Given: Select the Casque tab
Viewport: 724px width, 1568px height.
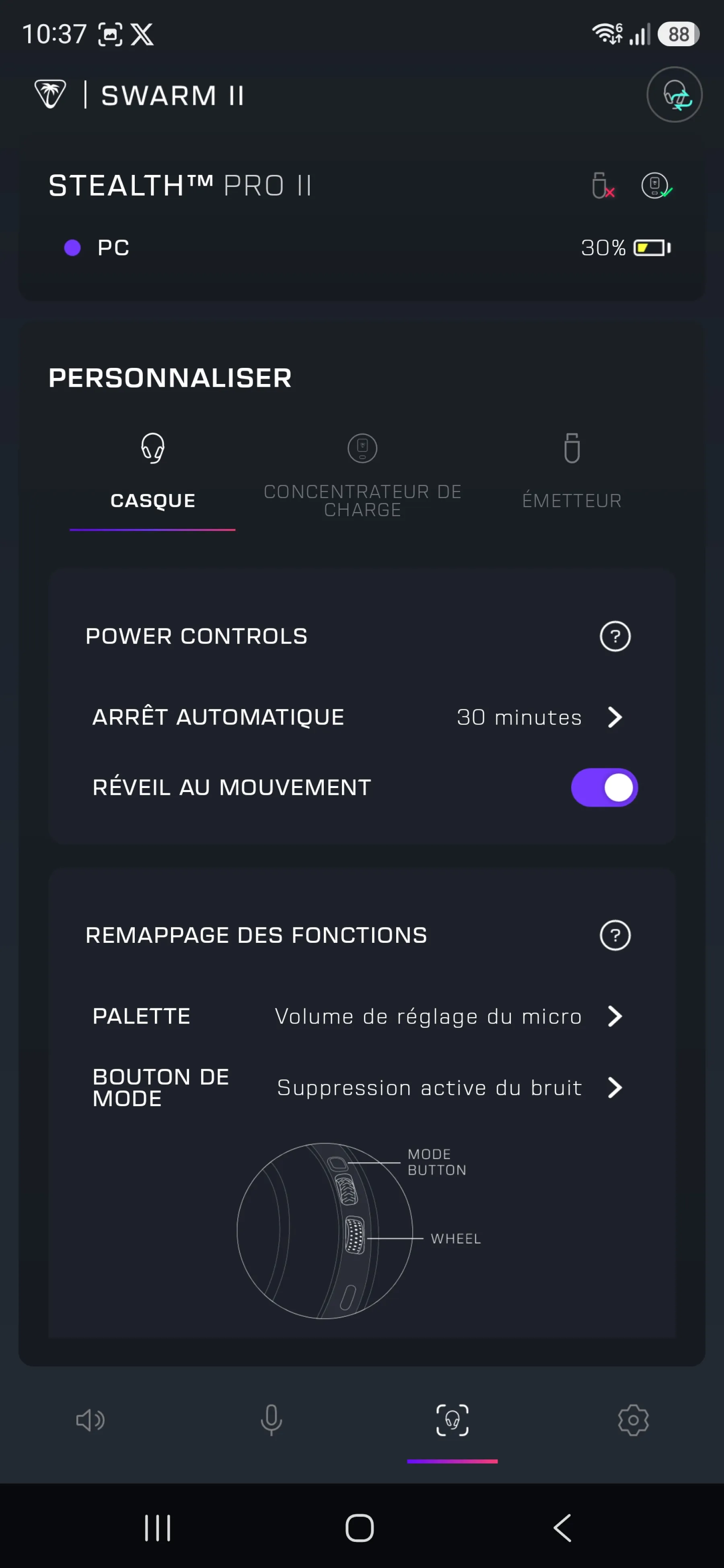Looking at the screenshot, I should tap(153, 472).
